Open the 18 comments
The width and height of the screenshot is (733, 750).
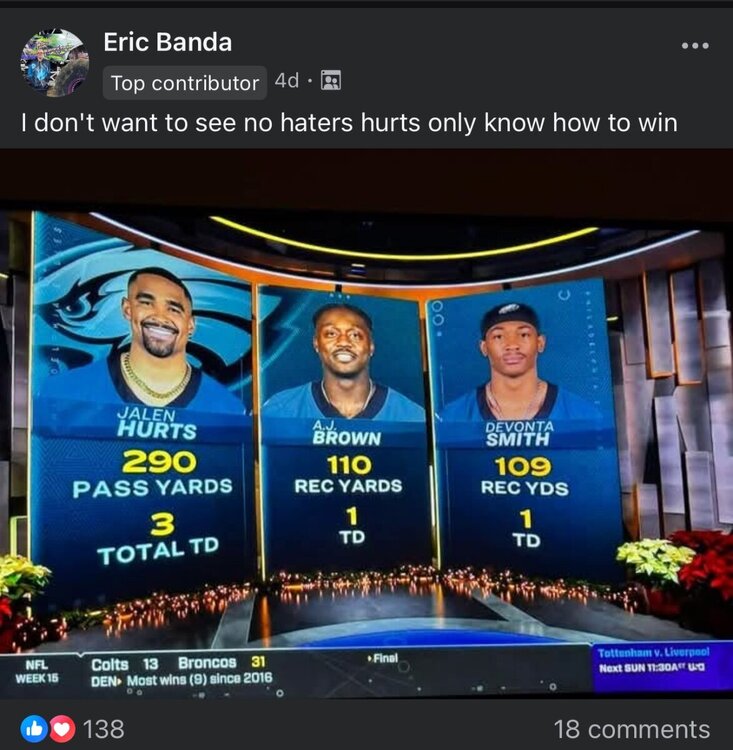tap(631, 729)
